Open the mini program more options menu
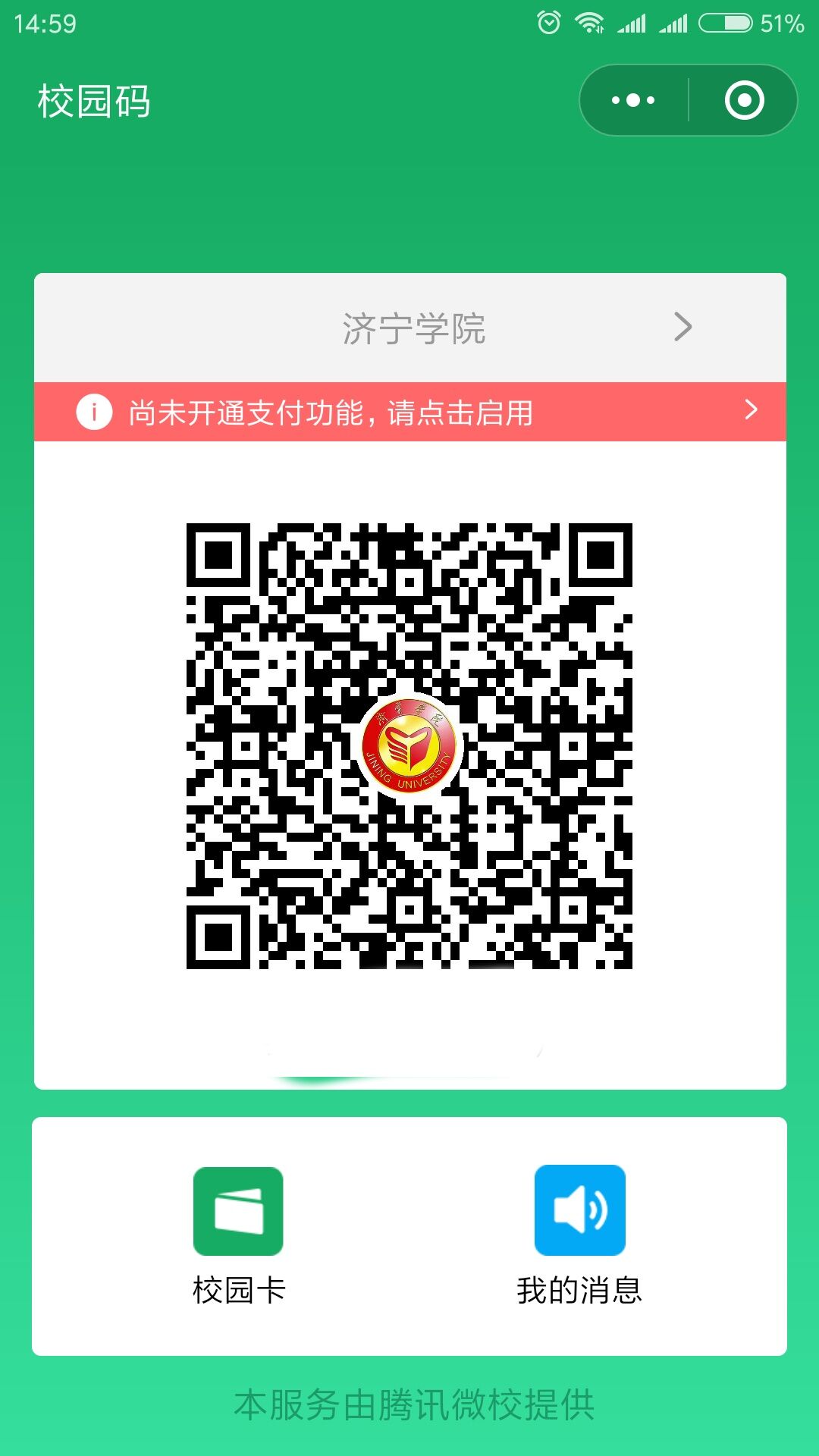The image size is (819, 1456). click(633, 100)
